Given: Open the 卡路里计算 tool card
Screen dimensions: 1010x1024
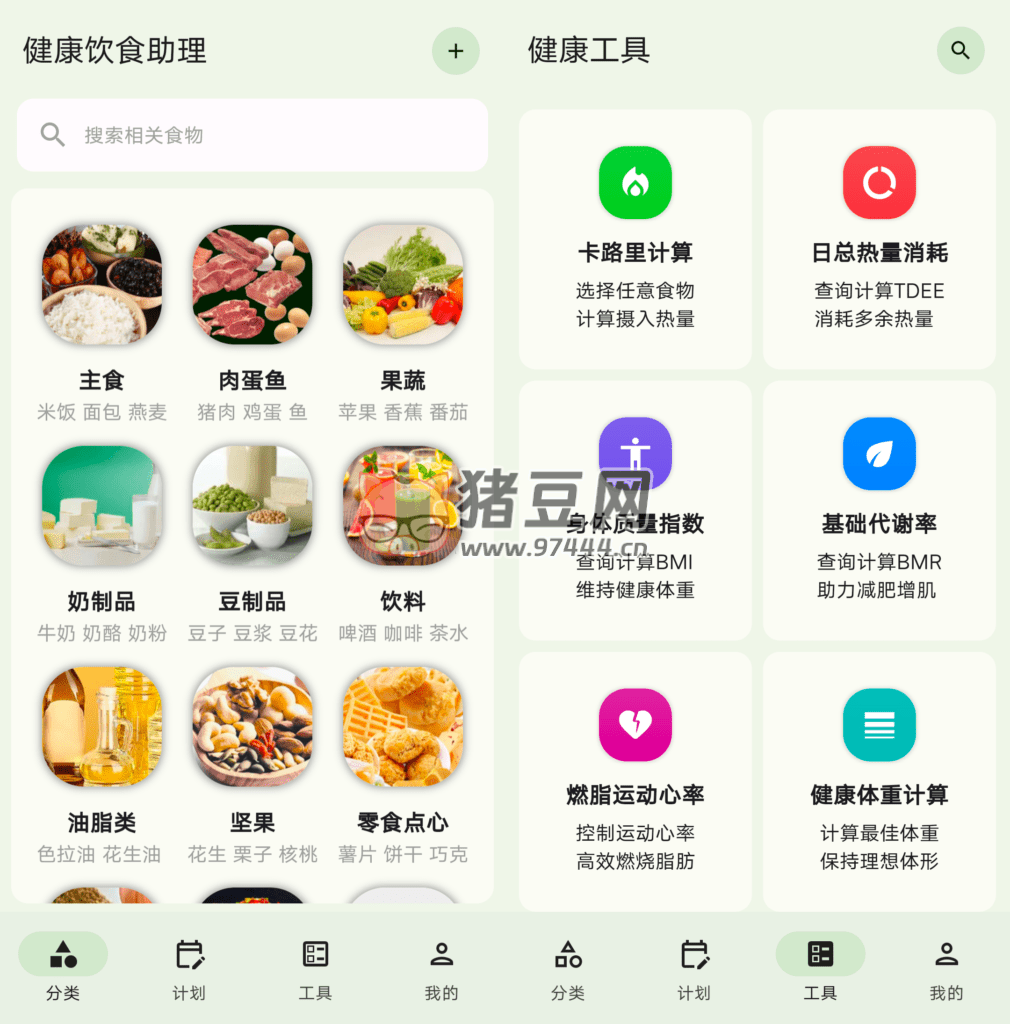Looking at the screenshot, I should [635, 240].
